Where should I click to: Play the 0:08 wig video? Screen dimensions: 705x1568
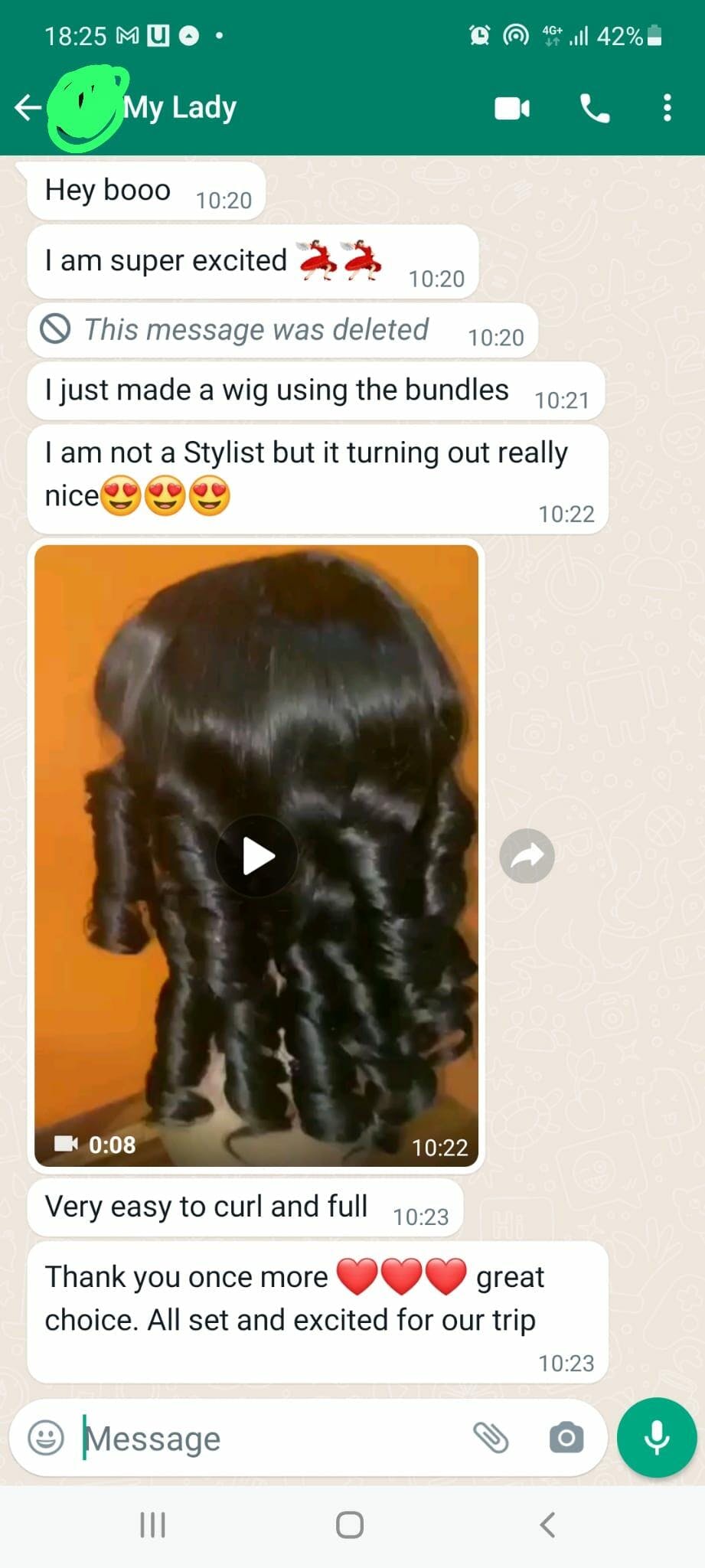[x=257, y=856]
